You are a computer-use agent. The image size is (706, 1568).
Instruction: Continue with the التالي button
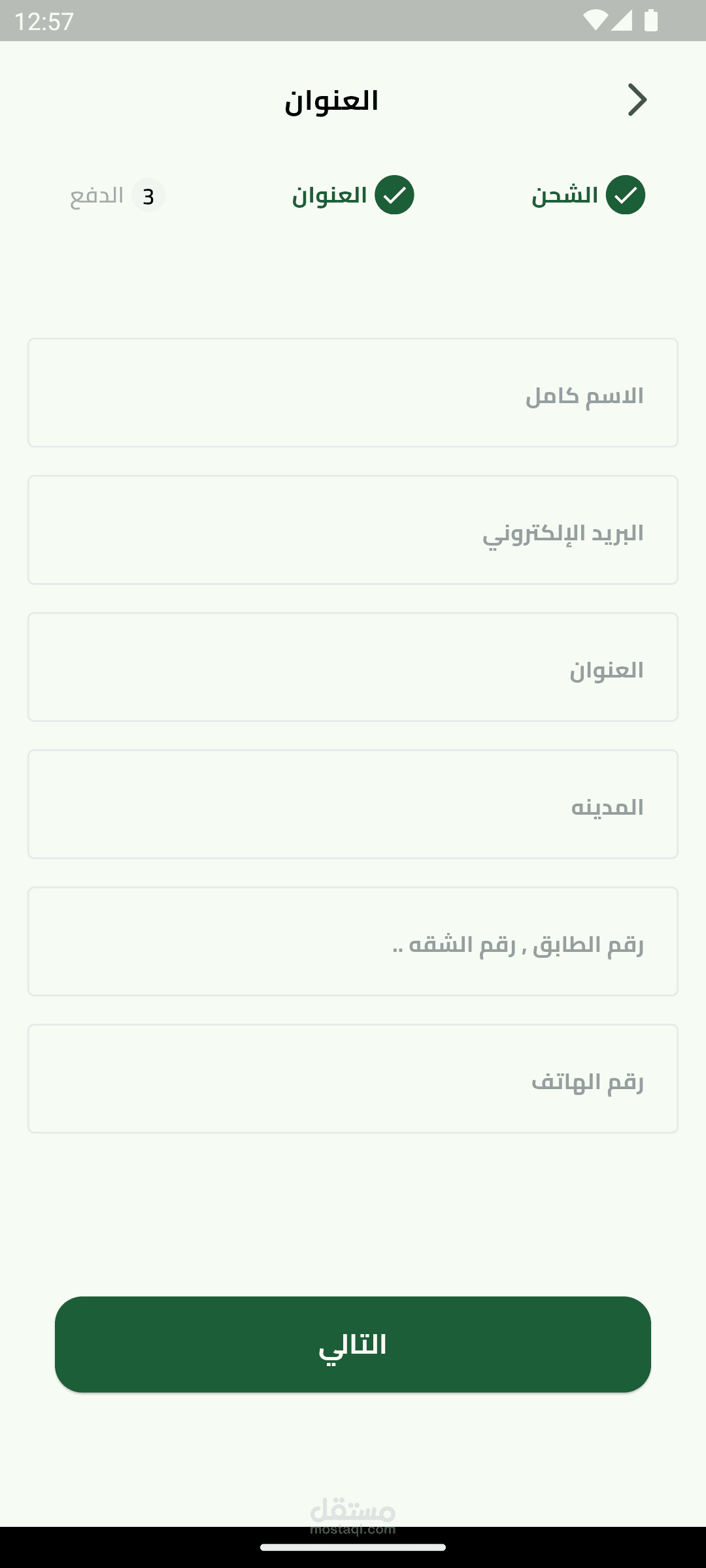click(353, 1345)
